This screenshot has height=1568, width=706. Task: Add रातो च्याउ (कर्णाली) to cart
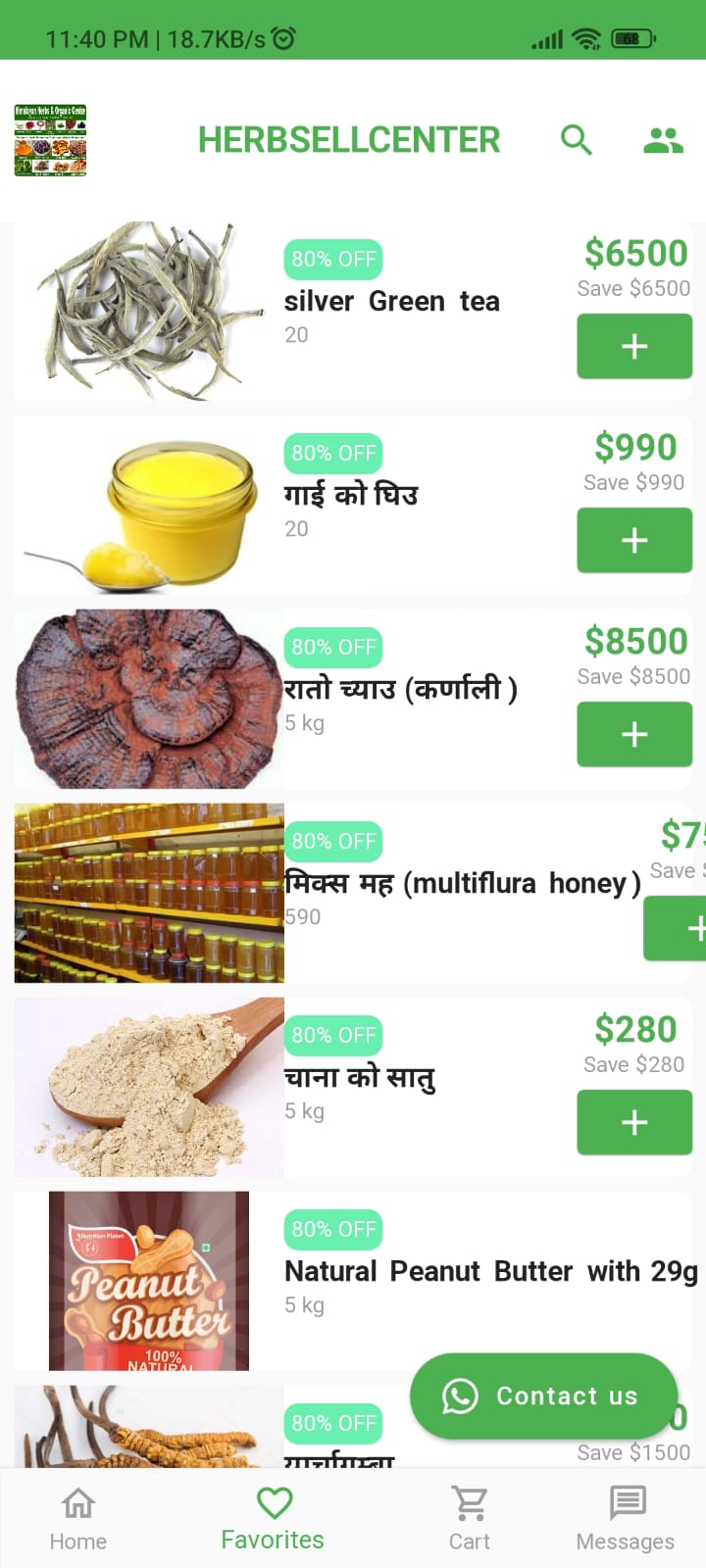634,734
